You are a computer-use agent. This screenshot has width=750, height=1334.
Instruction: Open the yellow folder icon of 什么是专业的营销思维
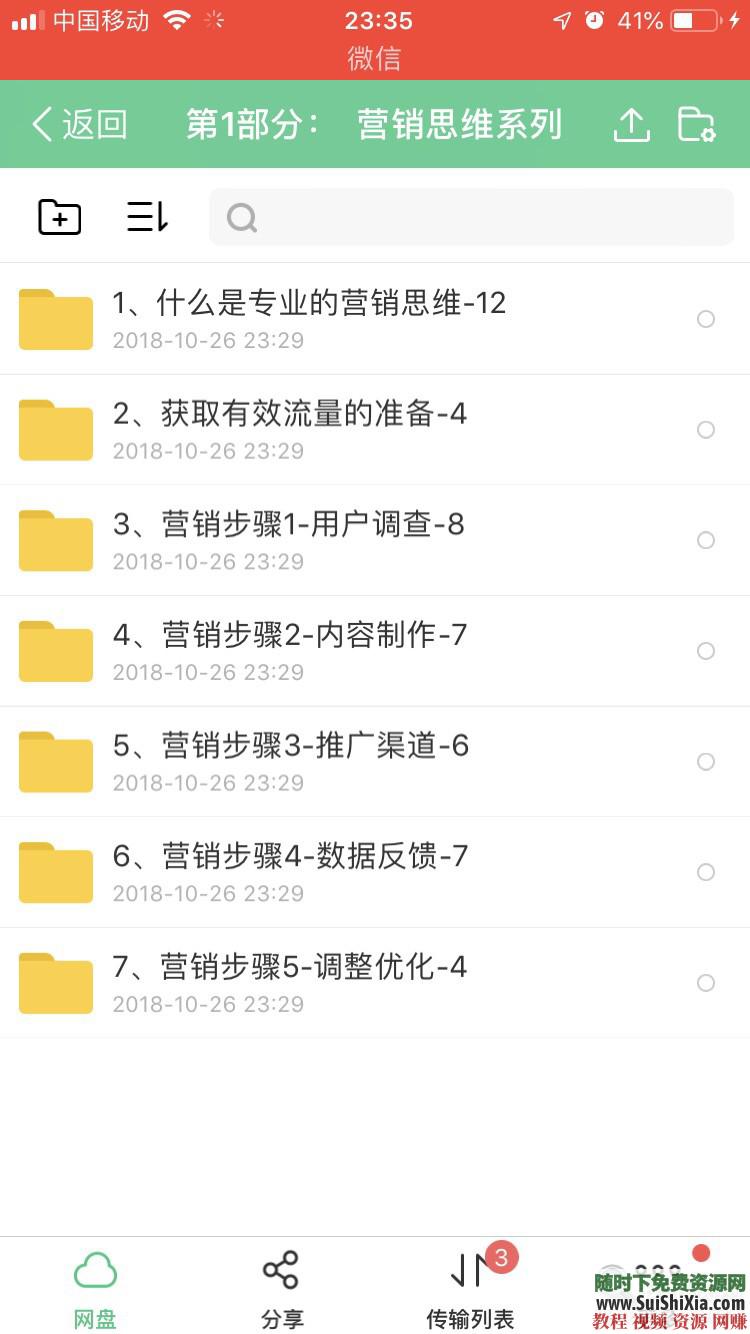point(55,318)
